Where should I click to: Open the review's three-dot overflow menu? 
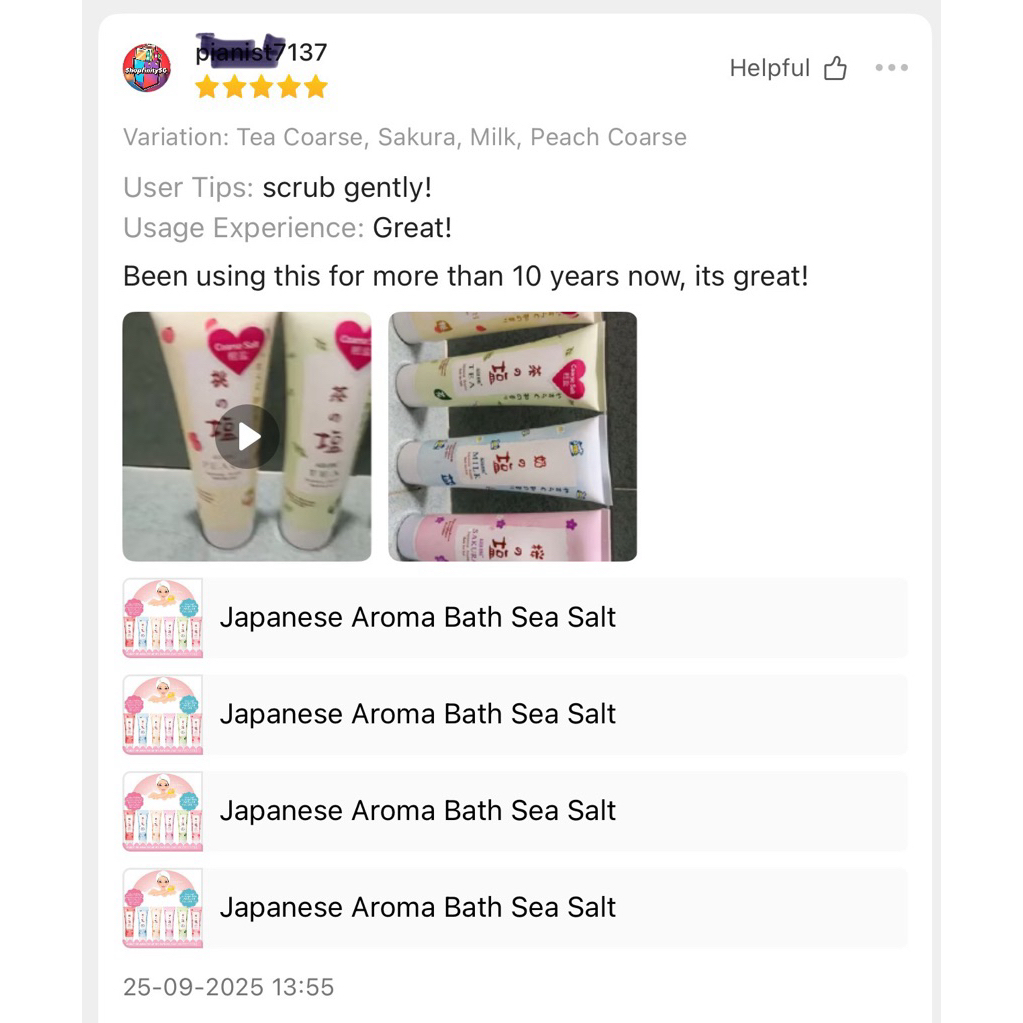[891, 68]
